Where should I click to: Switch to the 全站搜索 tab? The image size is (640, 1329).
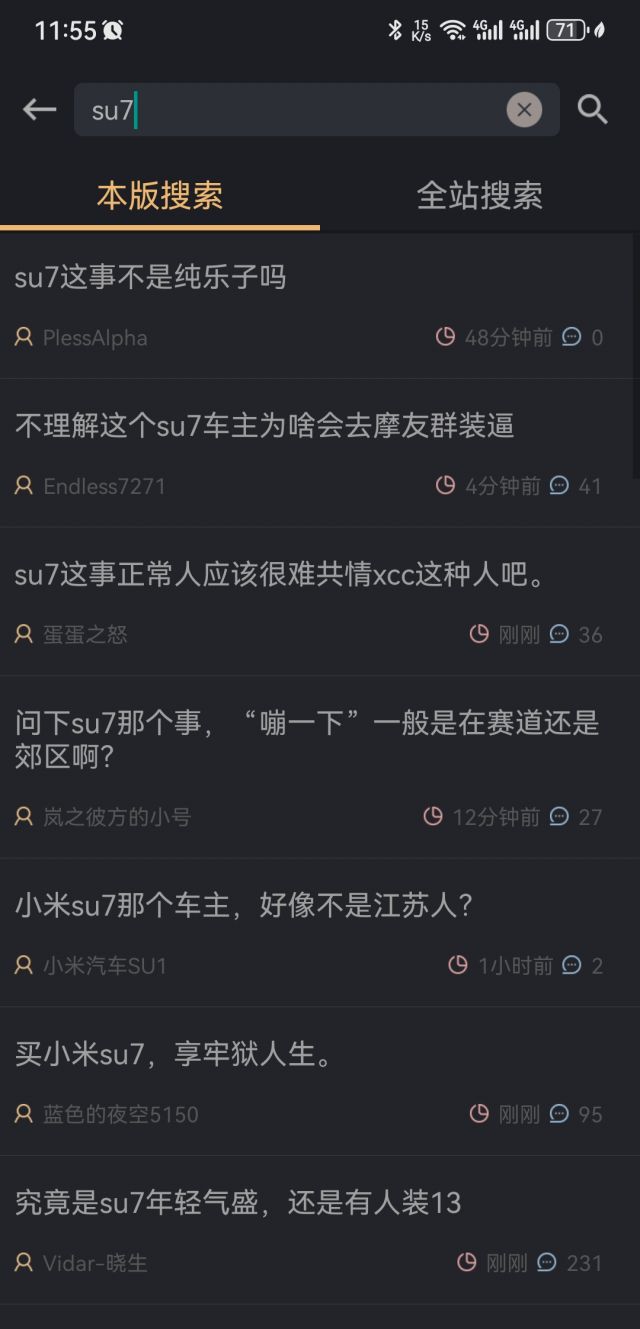point(480,195)
